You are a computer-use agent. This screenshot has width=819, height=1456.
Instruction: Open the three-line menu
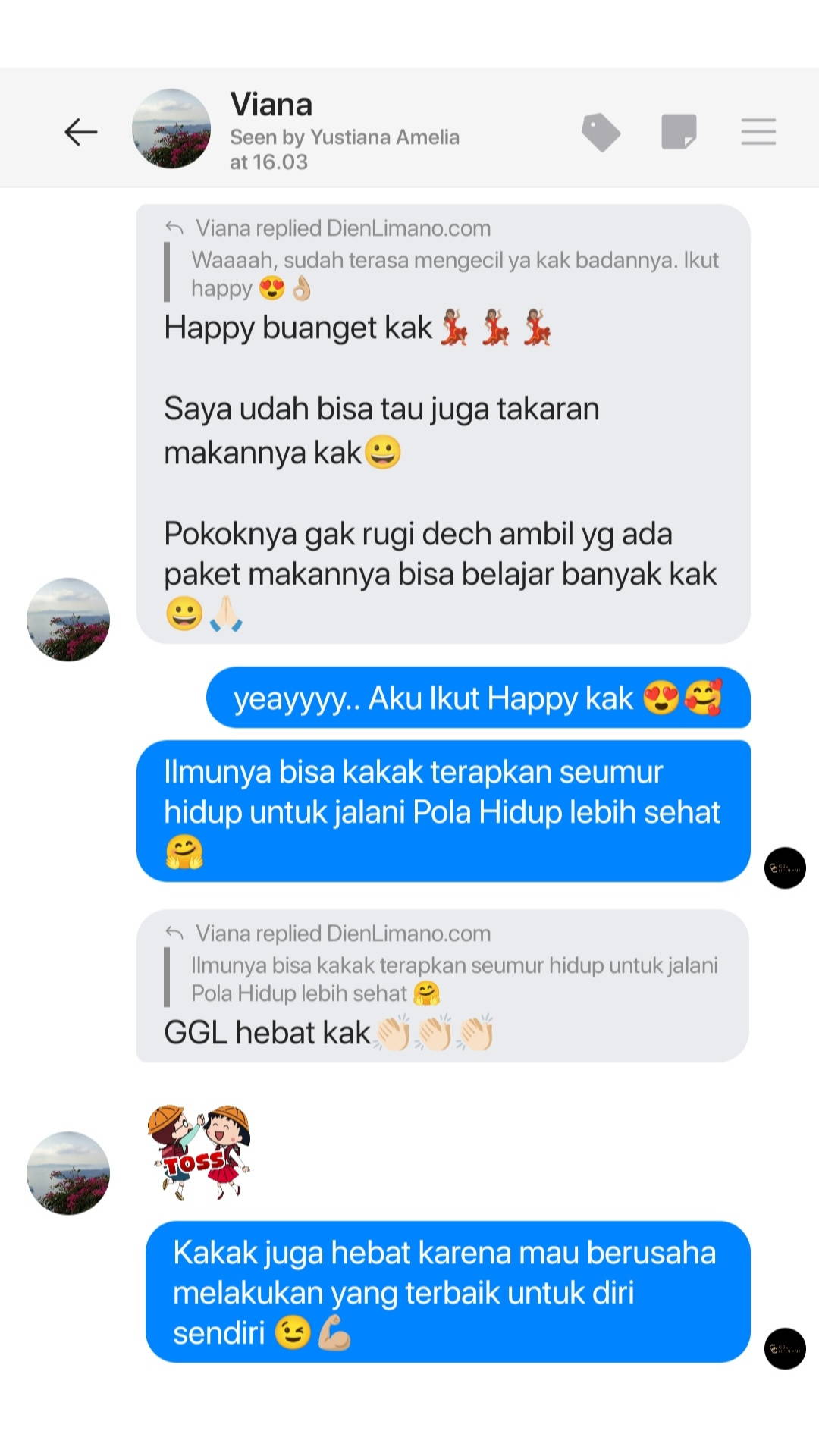(758, 132)
